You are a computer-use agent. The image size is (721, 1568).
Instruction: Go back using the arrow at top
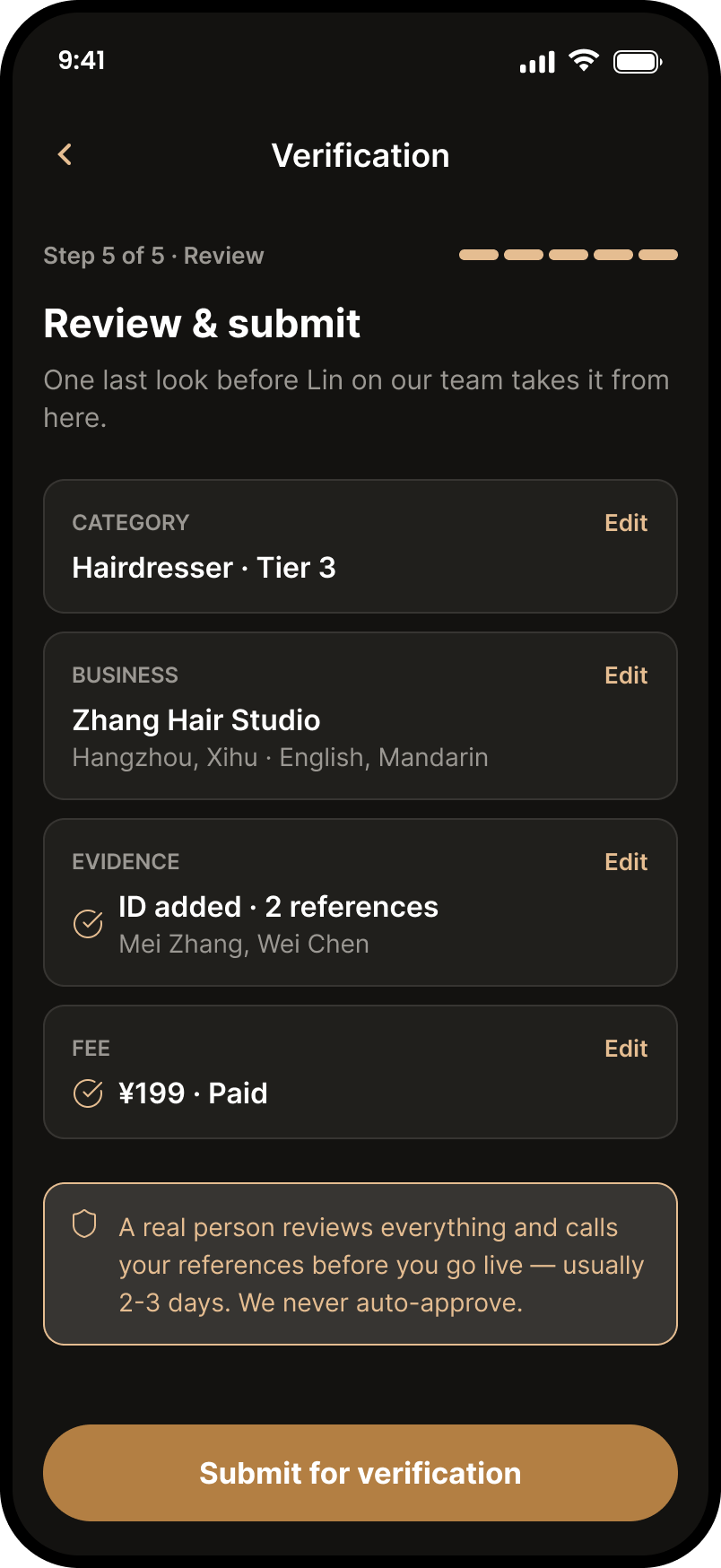click(65, 155)
